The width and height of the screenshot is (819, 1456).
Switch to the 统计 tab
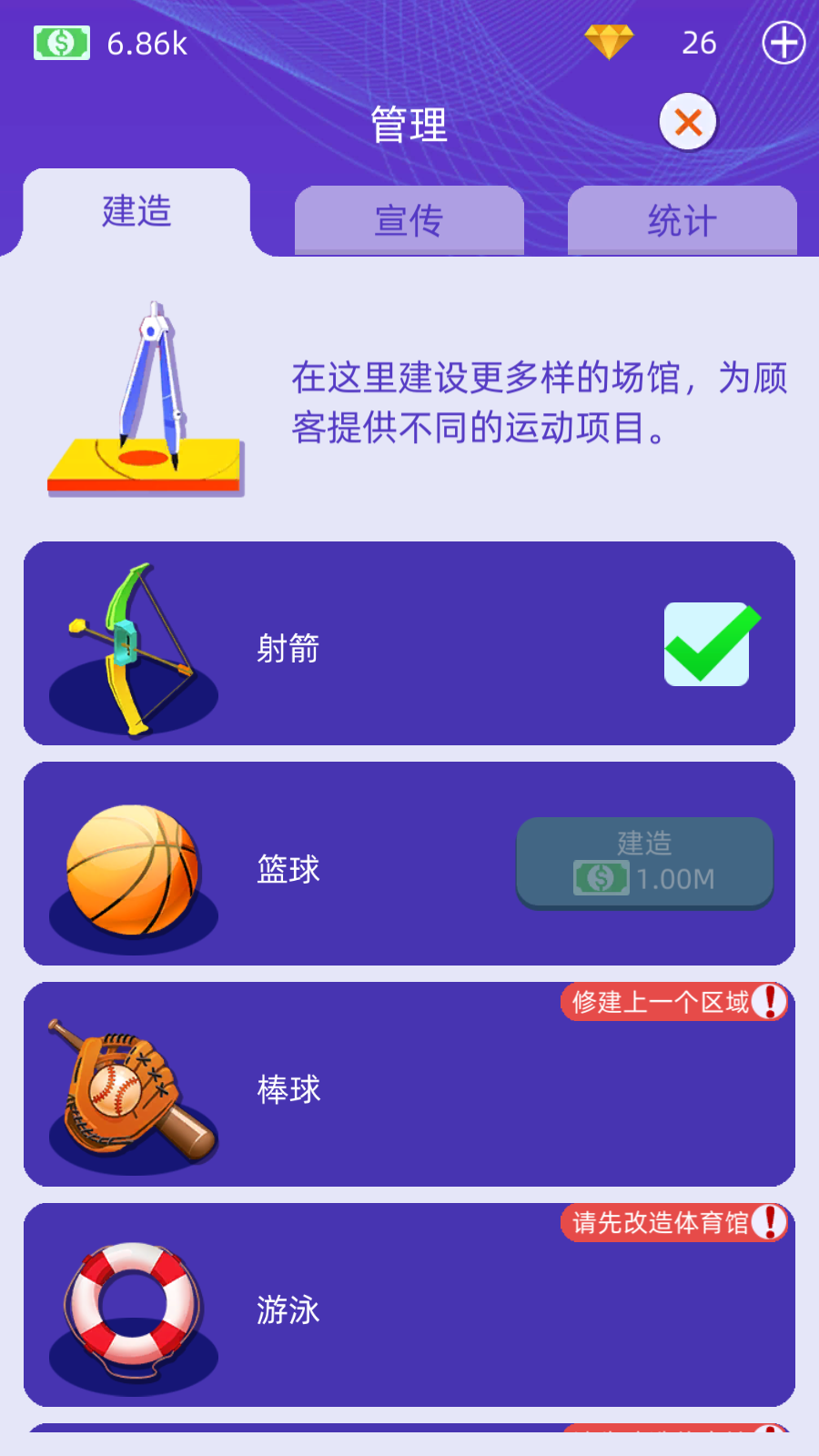point(682,220)
